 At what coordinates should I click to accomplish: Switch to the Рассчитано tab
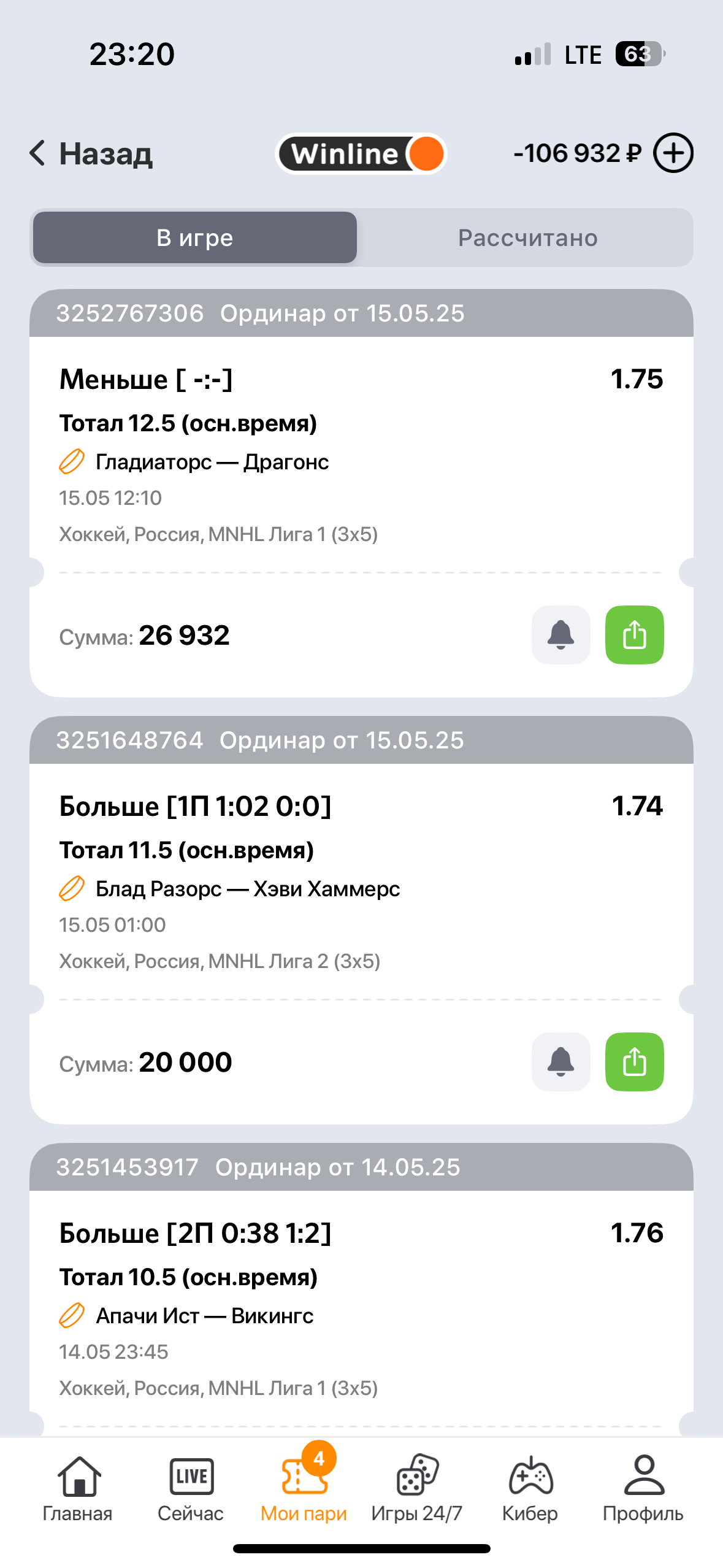pos(527,238)
